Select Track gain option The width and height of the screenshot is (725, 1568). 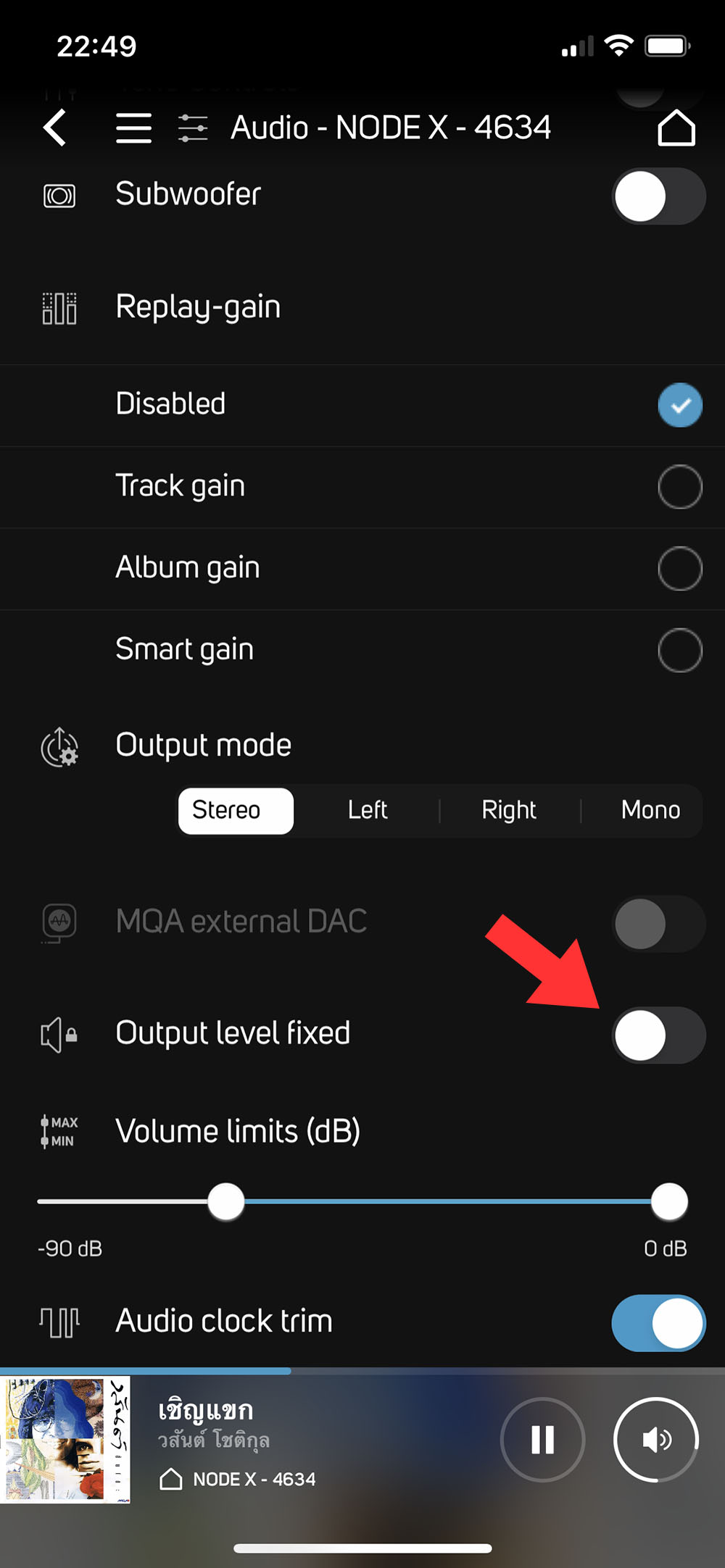[679, 487]
